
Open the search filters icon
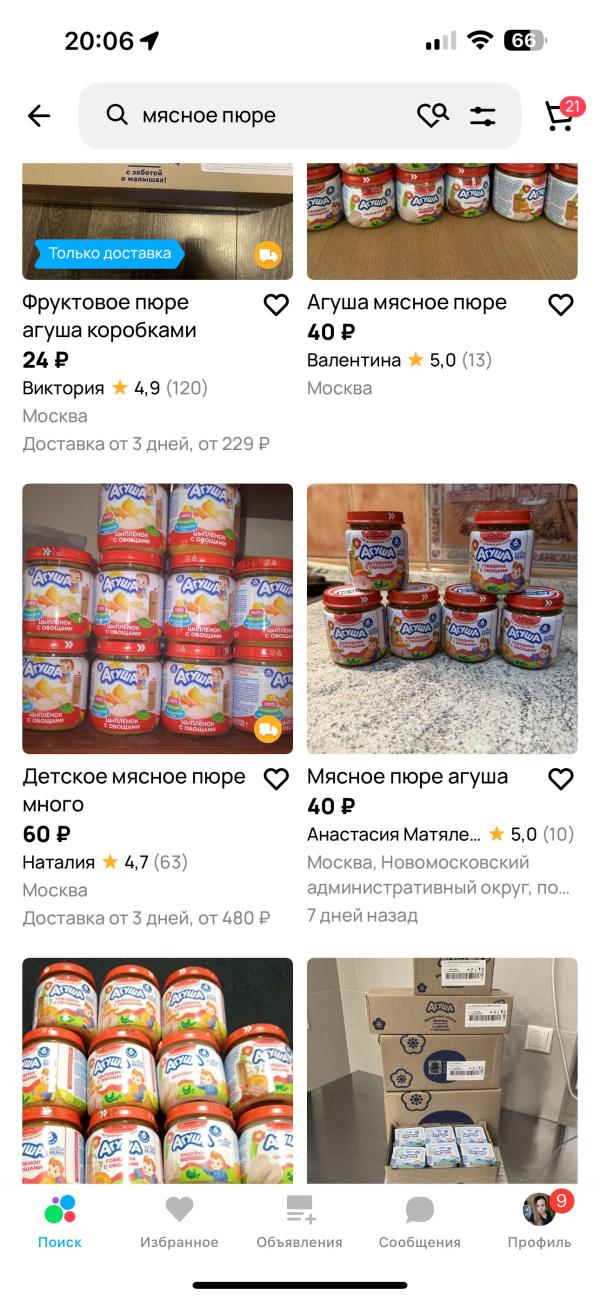point(483,116)
